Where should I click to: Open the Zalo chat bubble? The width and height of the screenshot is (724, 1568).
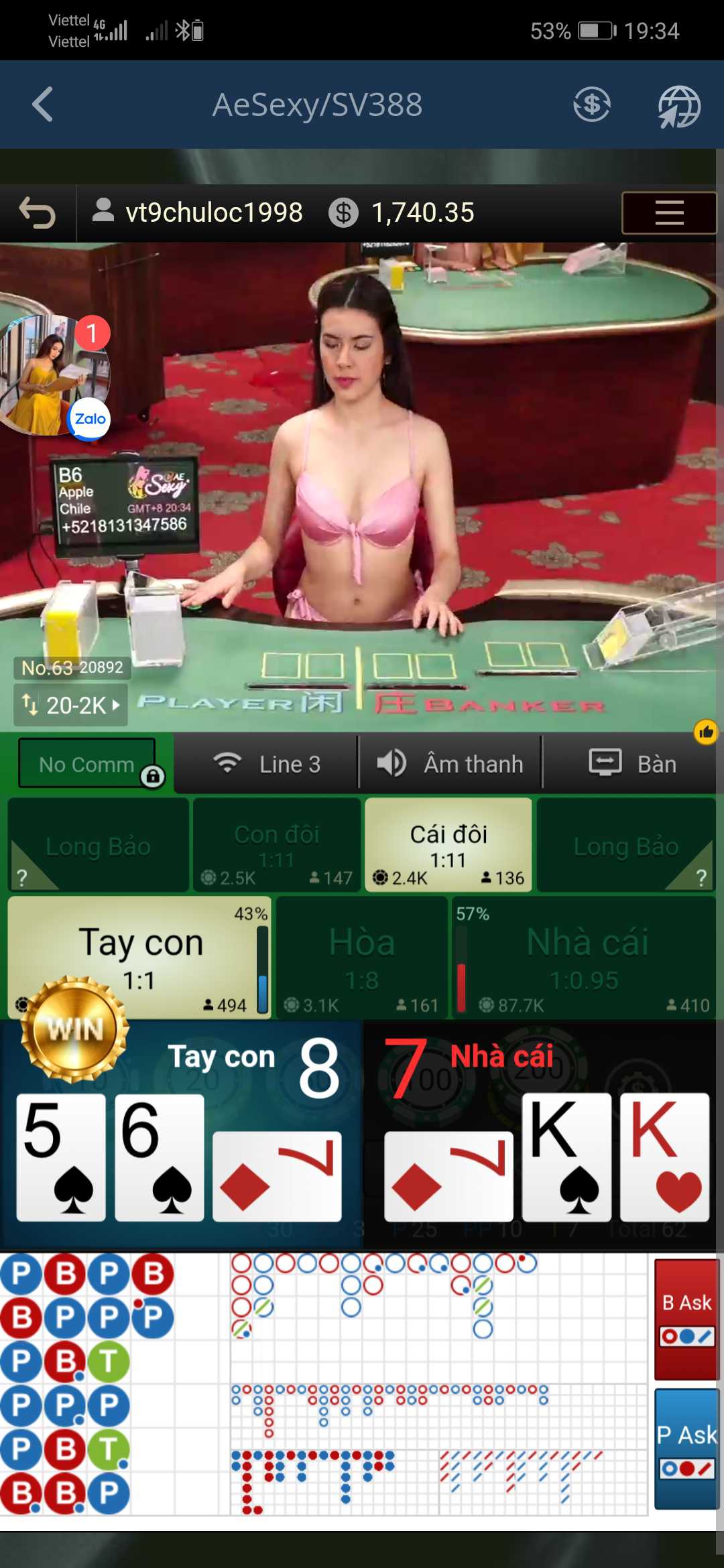89,419
